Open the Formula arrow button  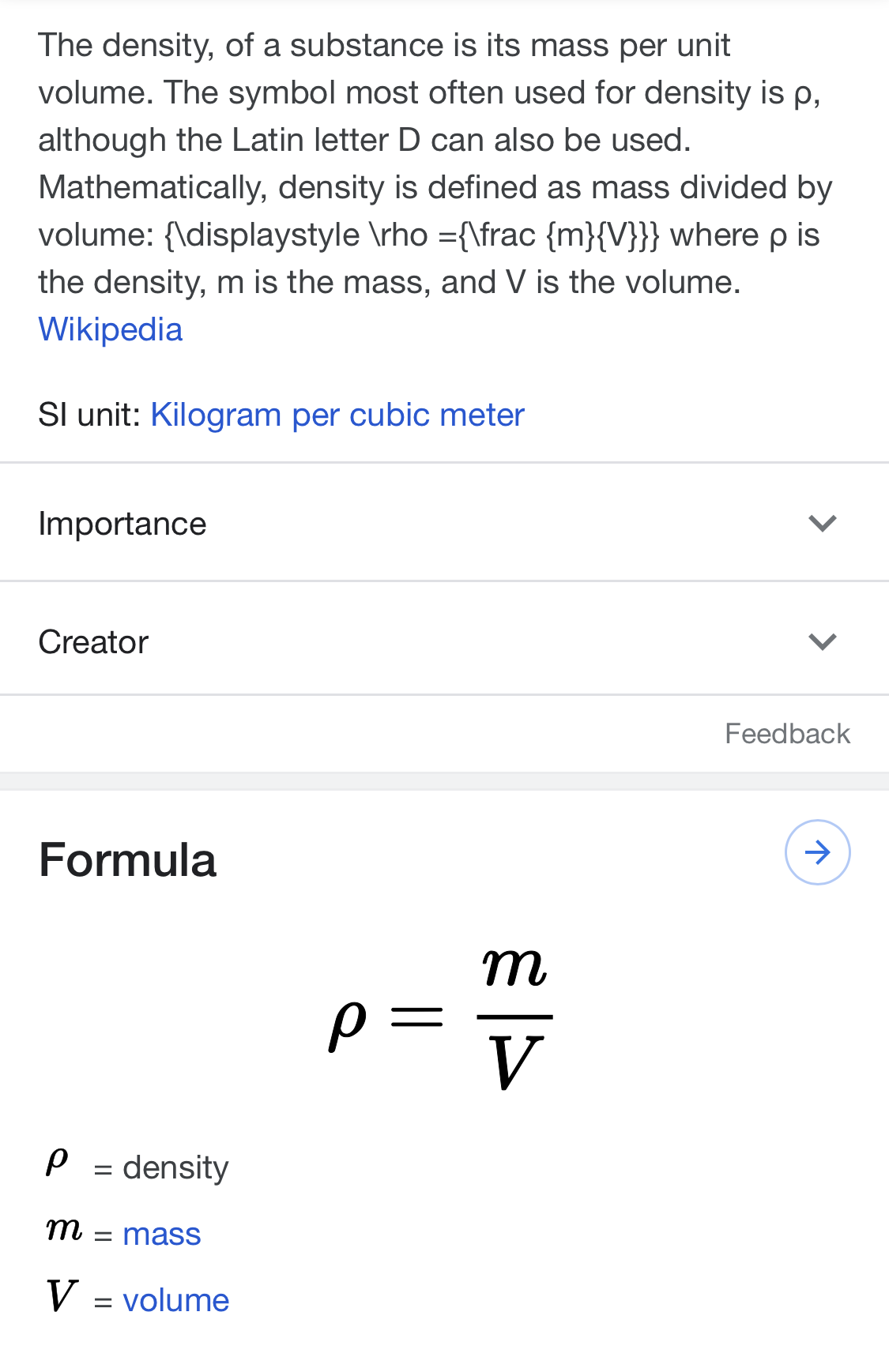[817, 852]
